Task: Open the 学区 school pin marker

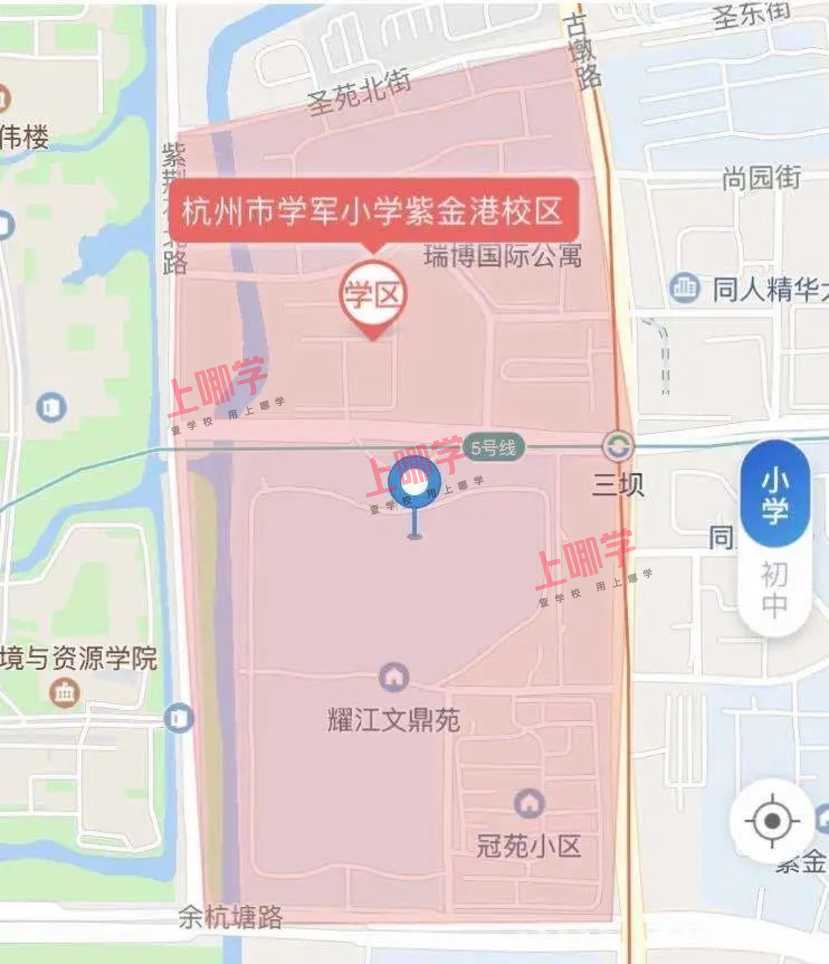Action: click(373, 296)
